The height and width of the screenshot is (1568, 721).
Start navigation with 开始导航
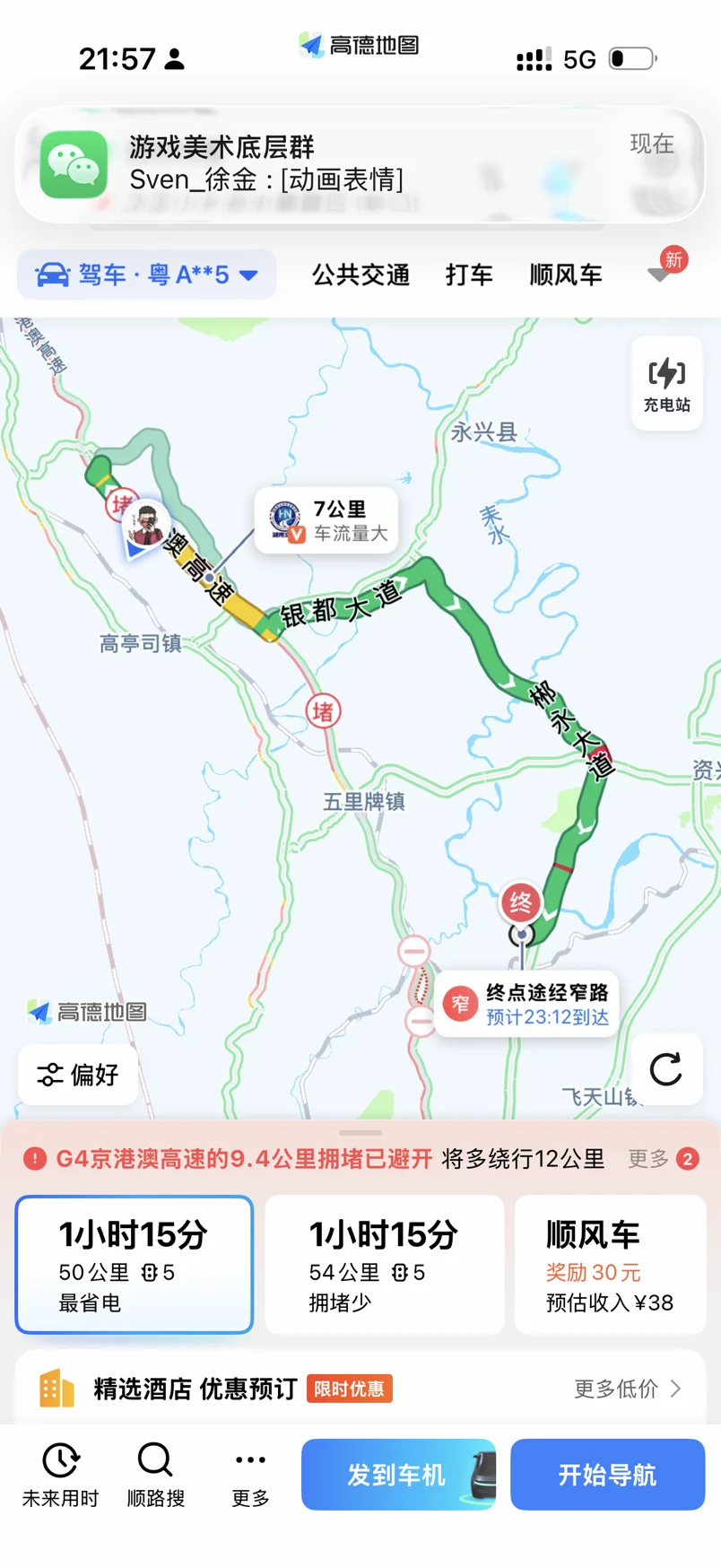click(x=608, y=1475)
